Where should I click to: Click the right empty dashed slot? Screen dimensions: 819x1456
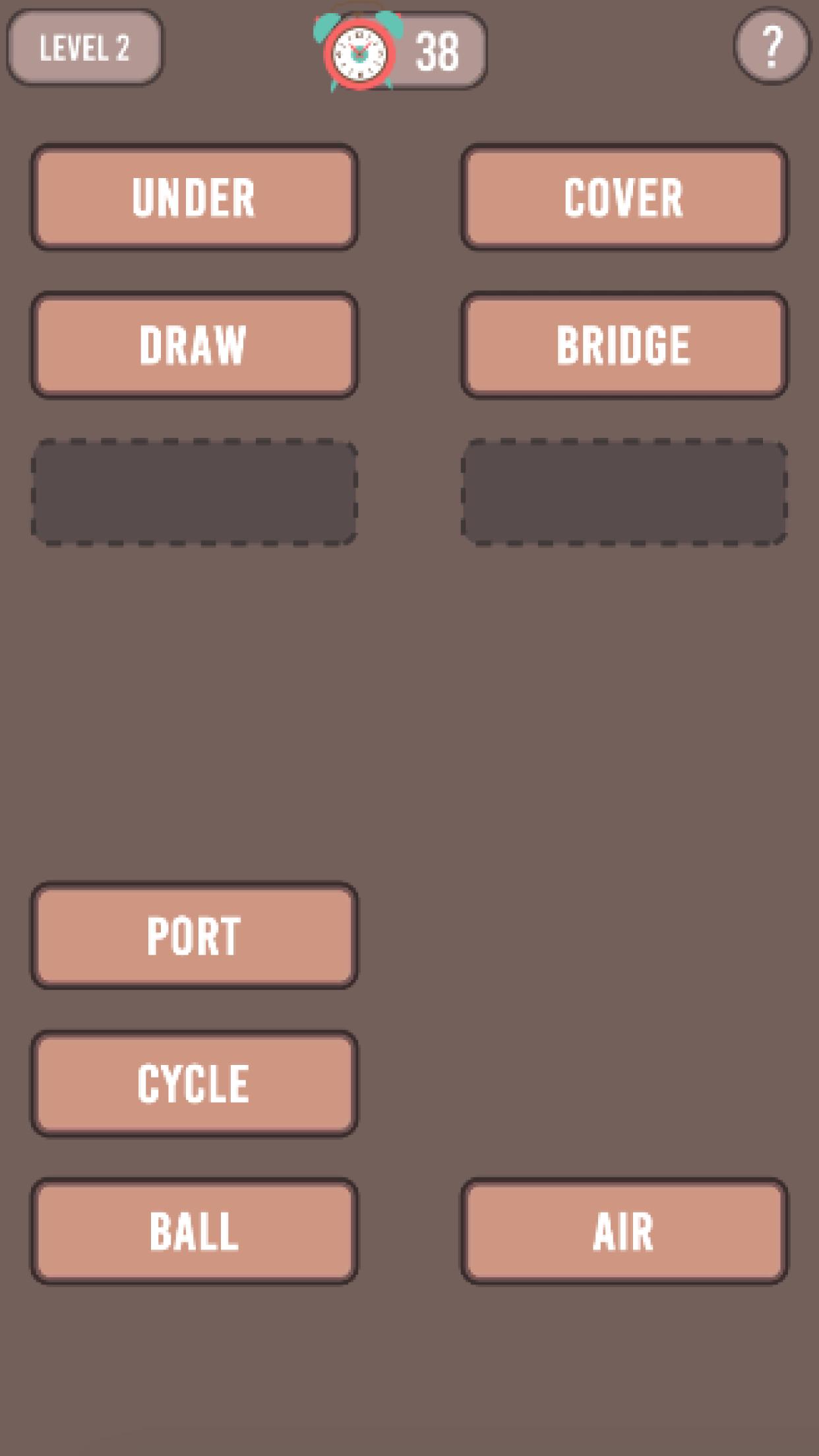tap(623, 491)
